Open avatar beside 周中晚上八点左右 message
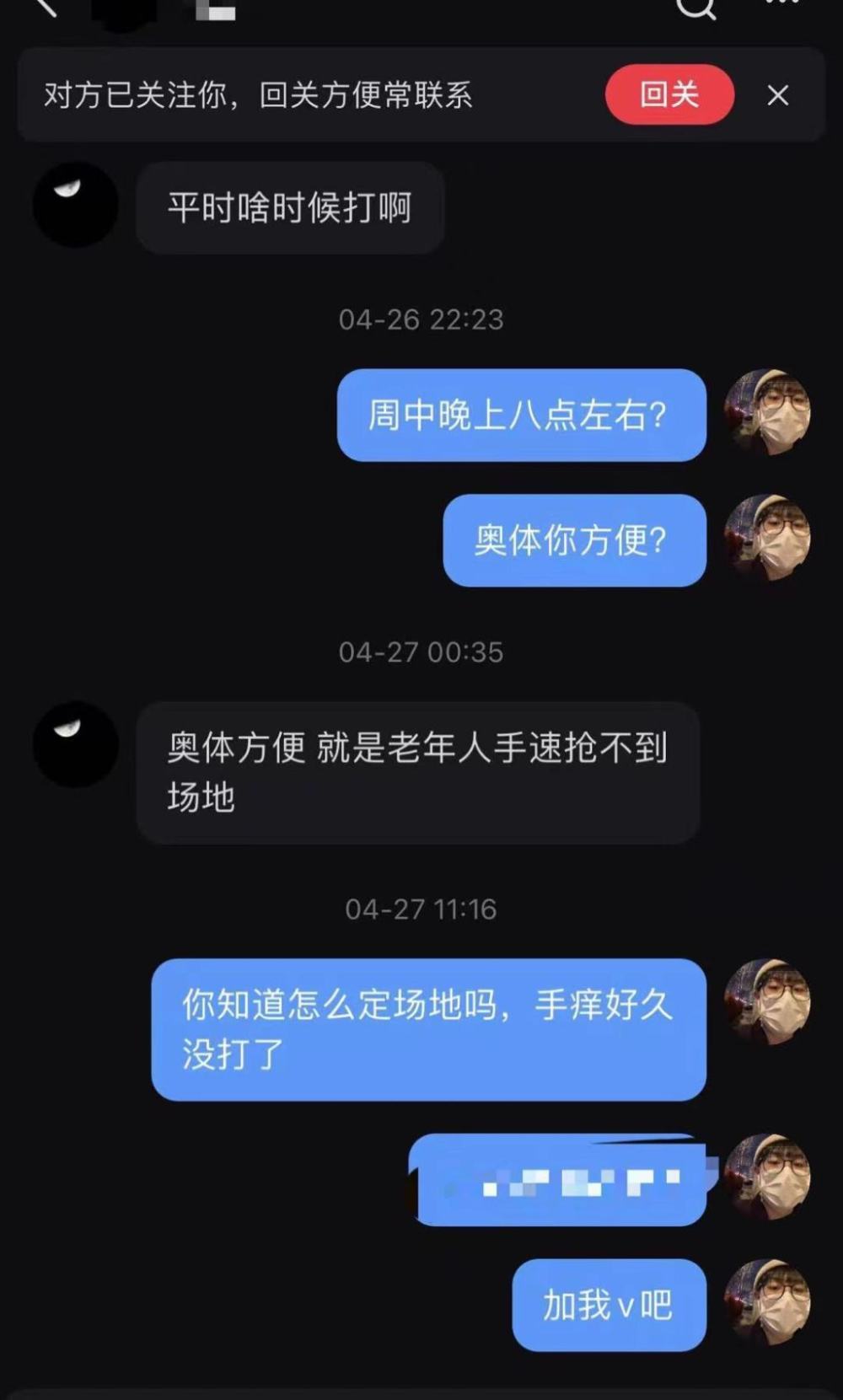The height and width of the screenshot is (1400, 843). 767,412
